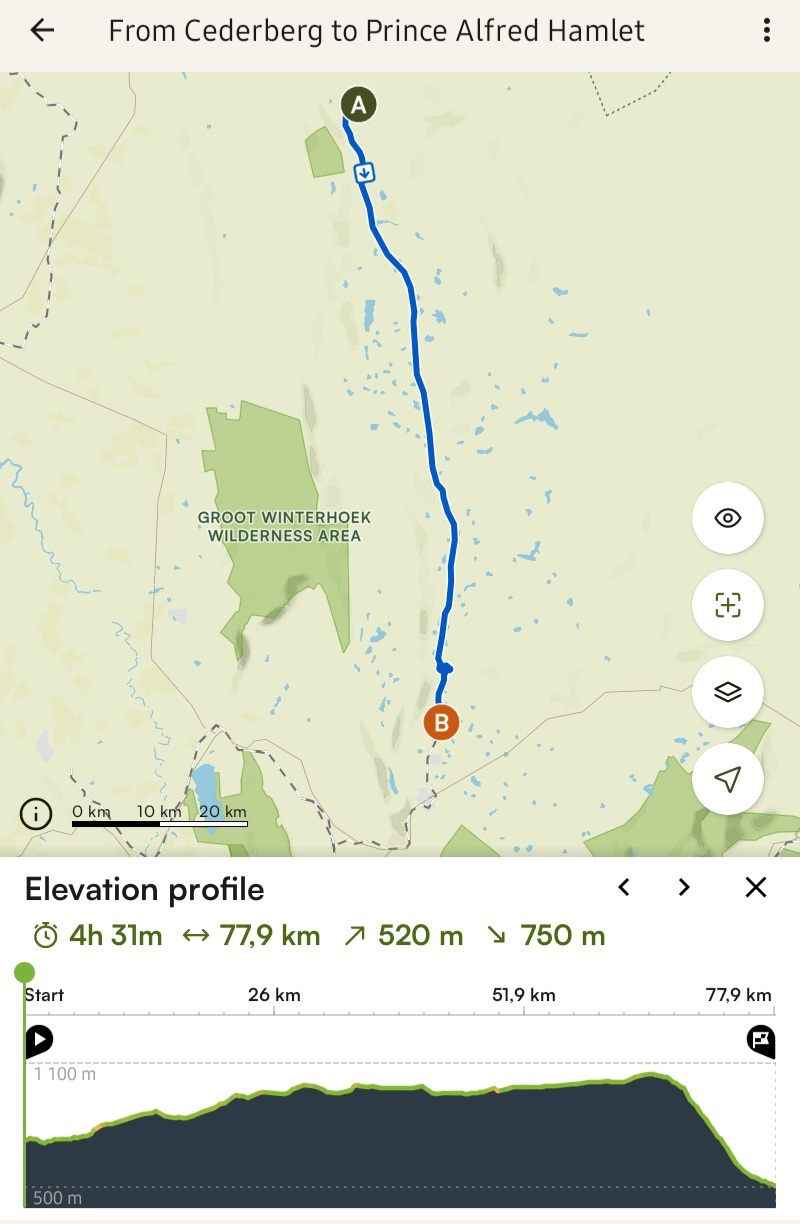Show previous elevation profile panel
Image resolution: width=800 pixels, height=1224 pixels.
(624, 887)
